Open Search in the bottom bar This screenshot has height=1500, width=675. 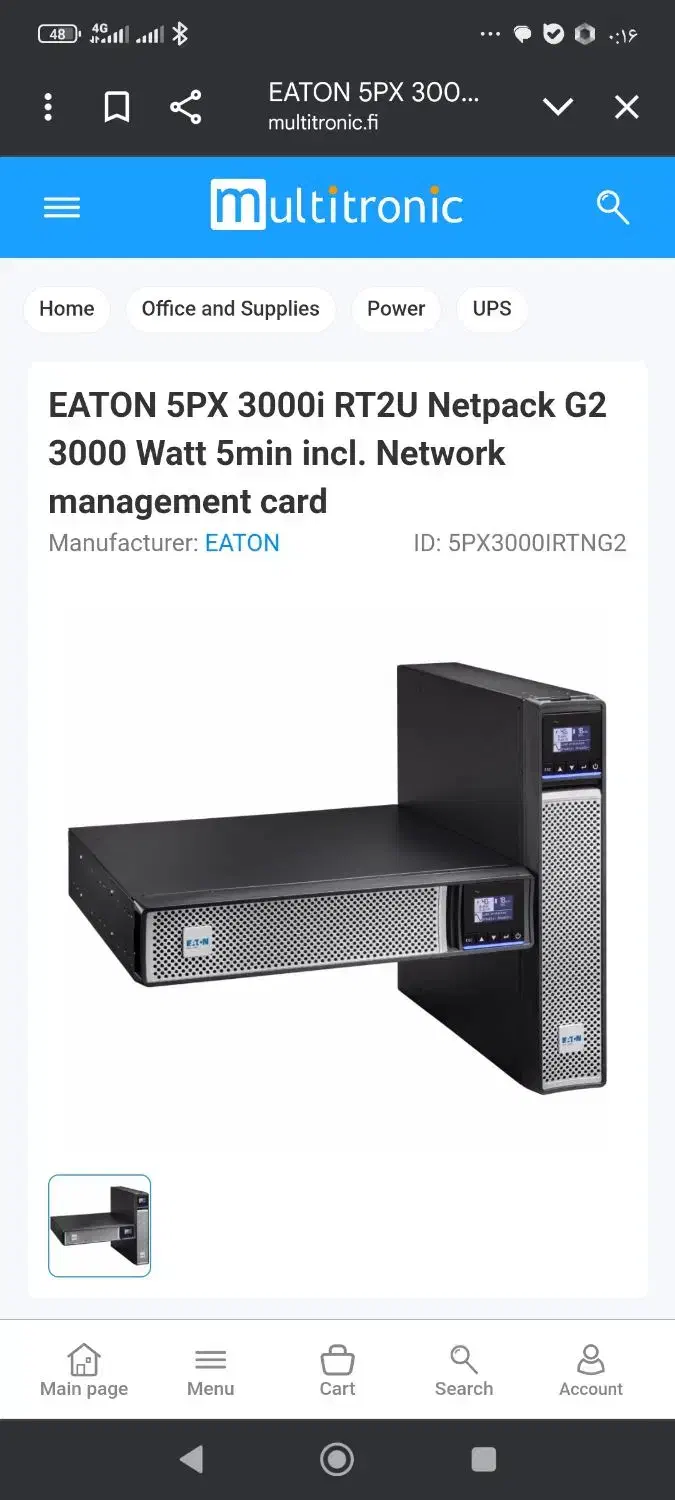[x=463, y=1370]
